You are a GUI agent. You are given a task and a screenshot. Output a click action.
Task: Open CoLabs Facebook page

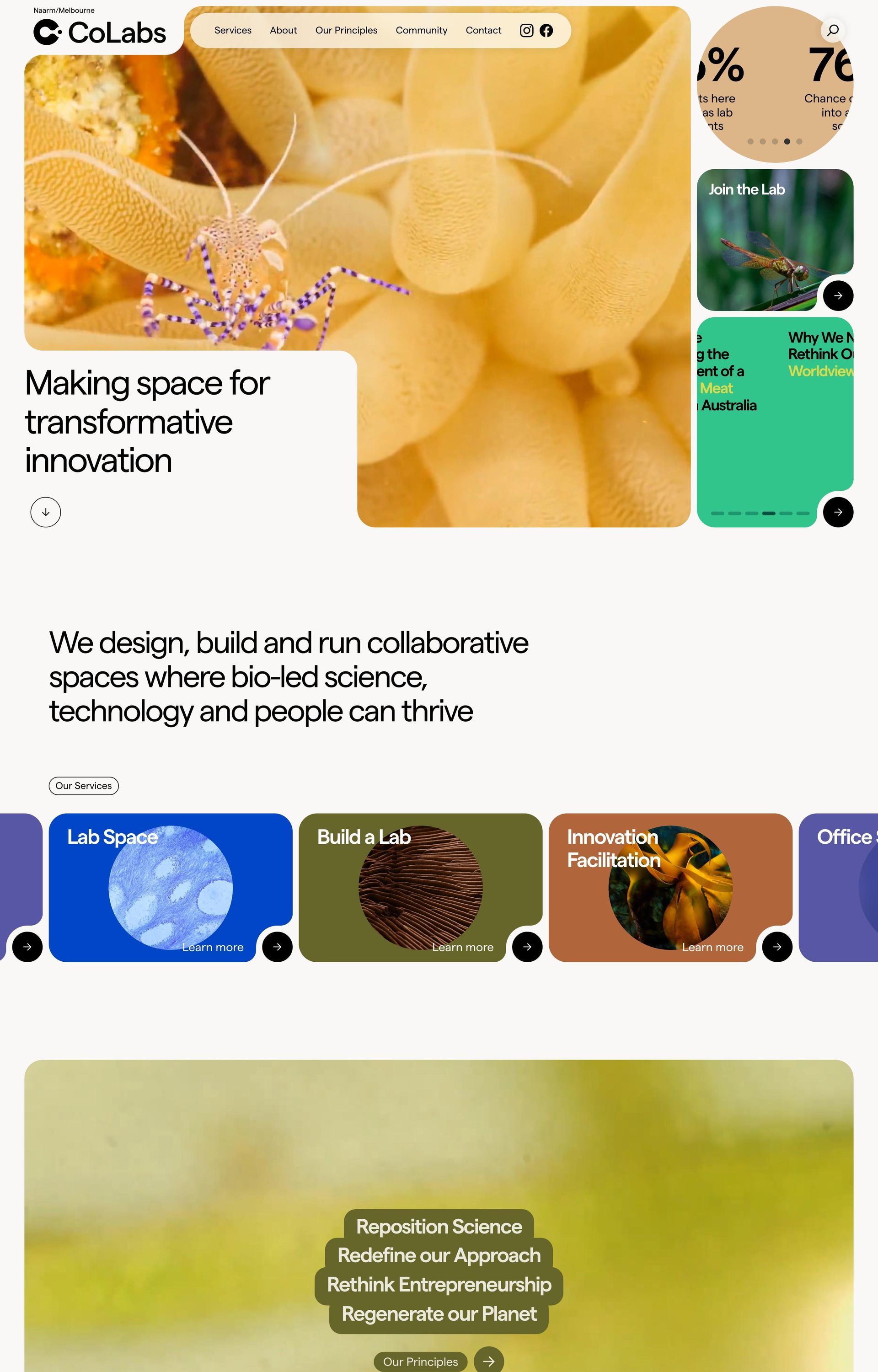tap(546, 31)
